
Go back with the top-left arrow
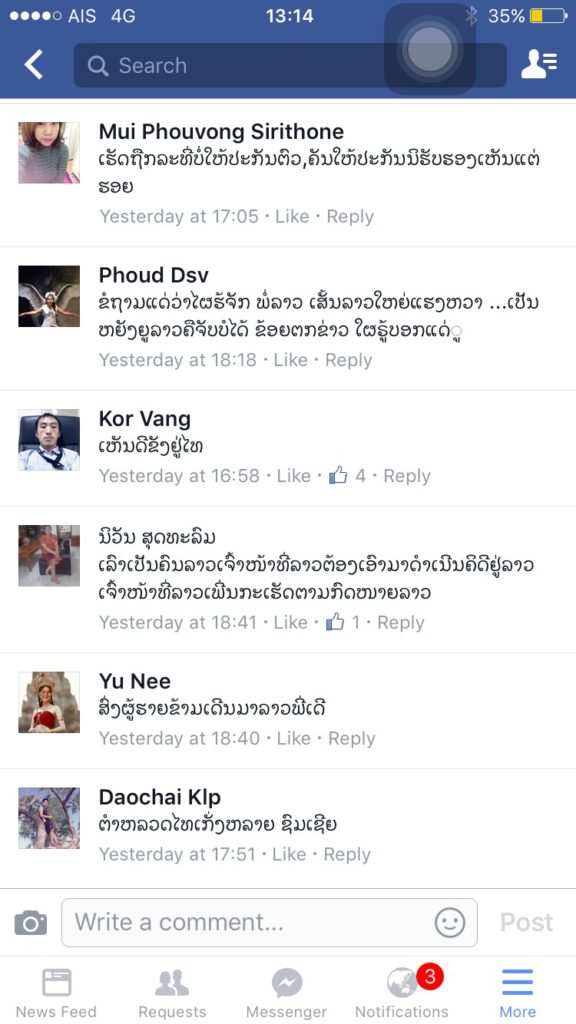(x=34, y=65)
